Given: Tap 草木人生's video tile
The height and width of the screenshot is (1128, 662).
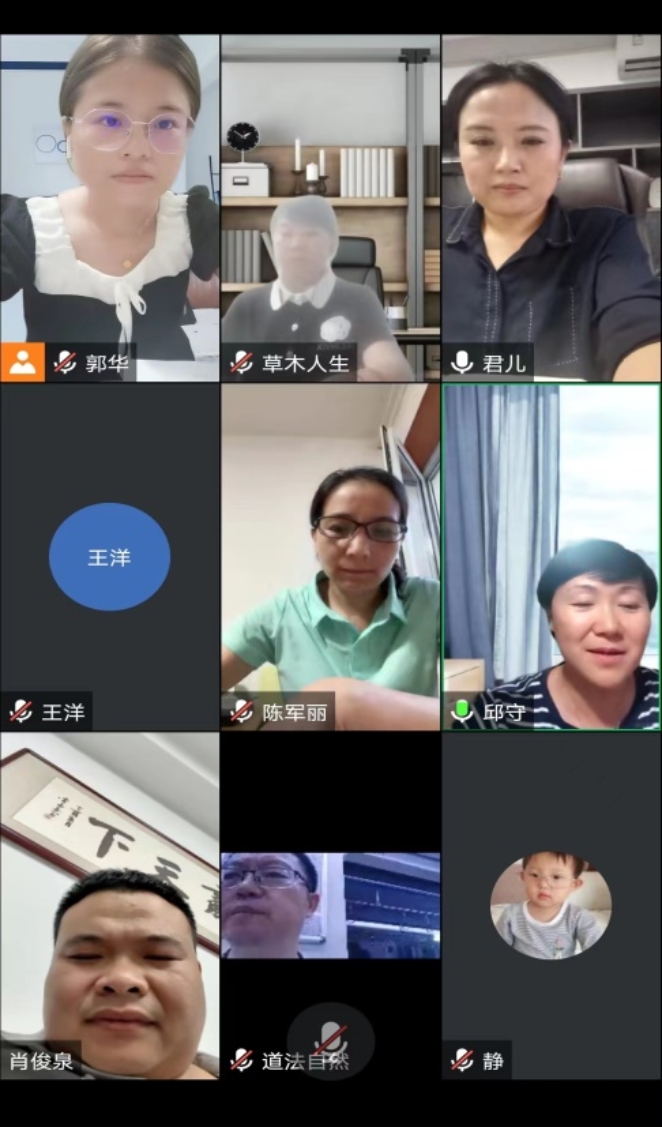Looking at the screenshot, I should 330,208.
